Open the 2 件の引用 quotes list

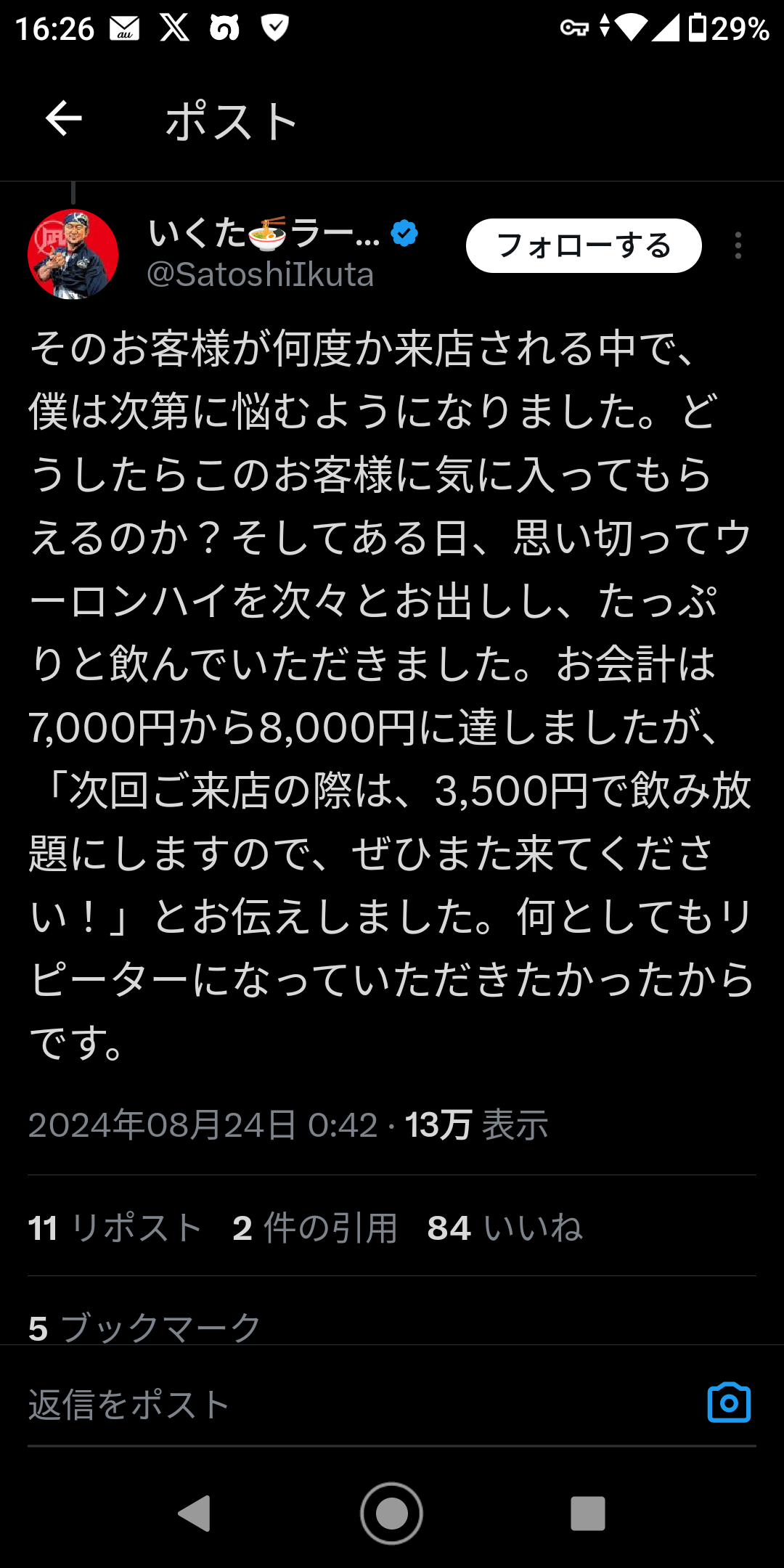point(315,1228)
